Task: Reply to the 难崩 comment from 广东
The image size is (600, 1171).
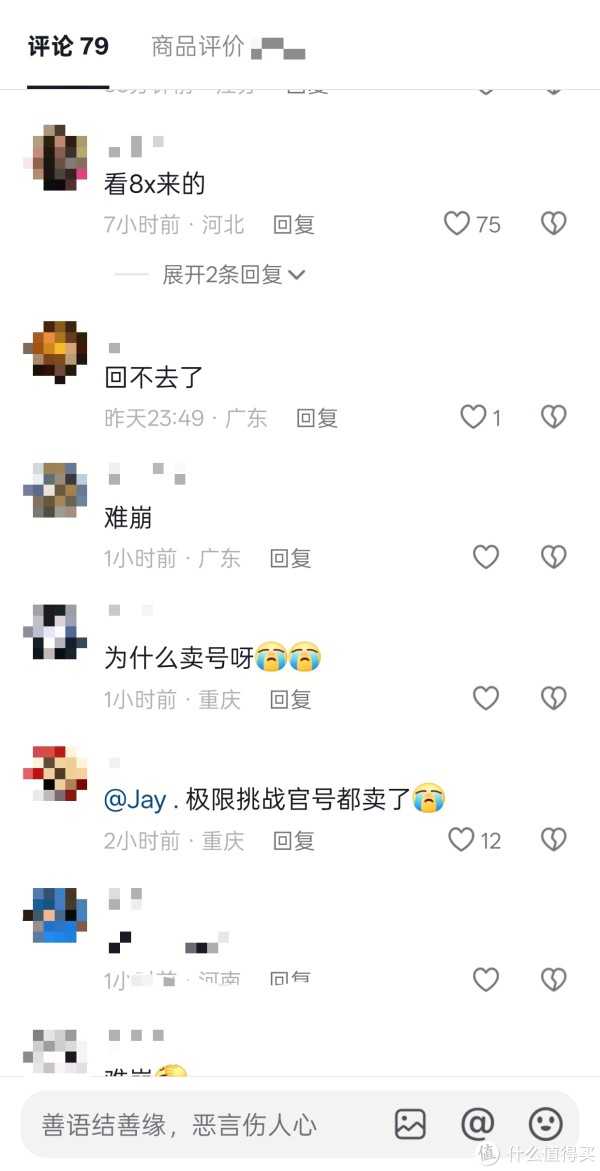Action: pos(291,558)
